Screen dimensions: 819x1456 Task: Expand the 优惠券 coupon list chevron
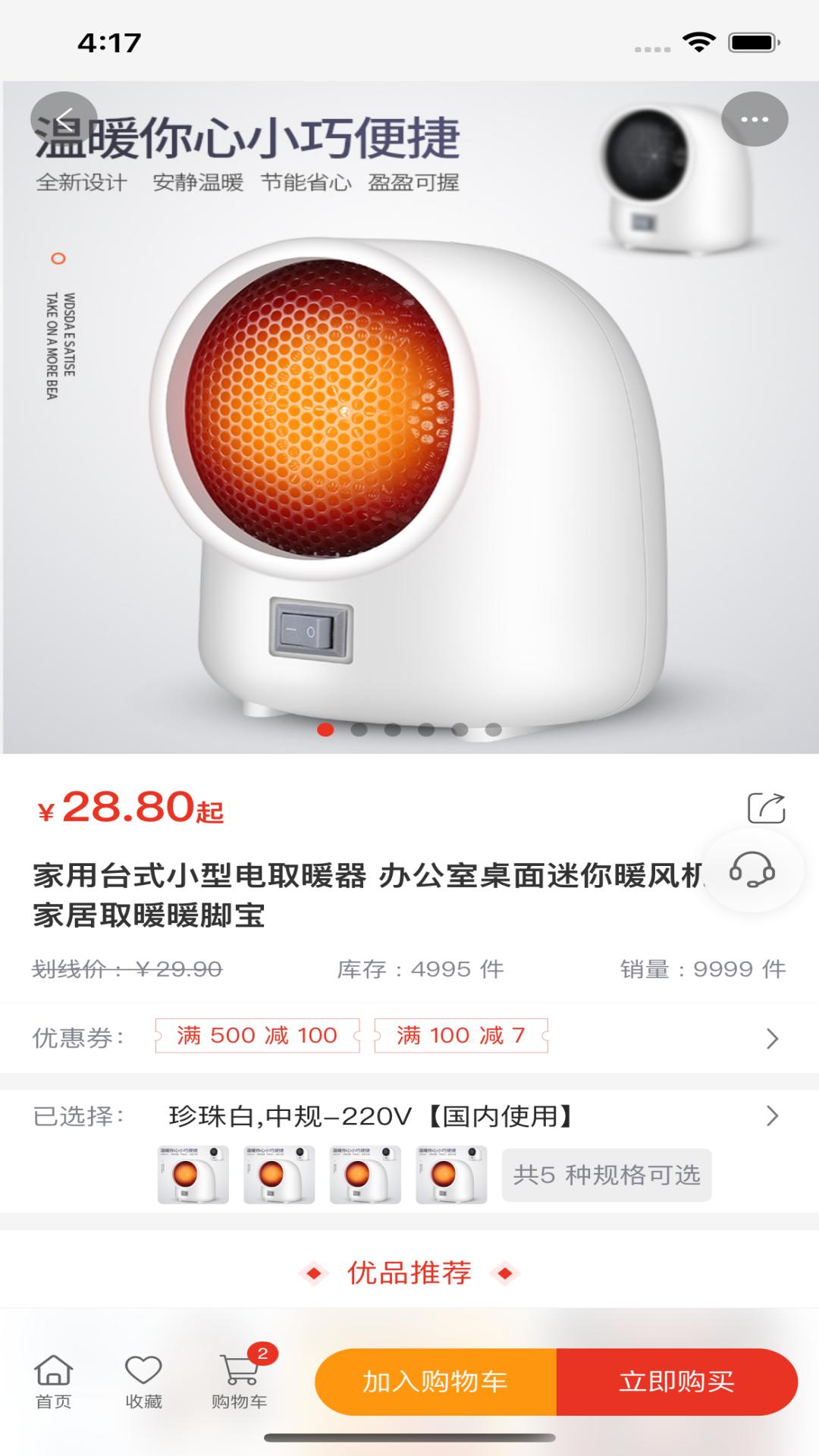pyautogui.click(x=773, y=1035)
